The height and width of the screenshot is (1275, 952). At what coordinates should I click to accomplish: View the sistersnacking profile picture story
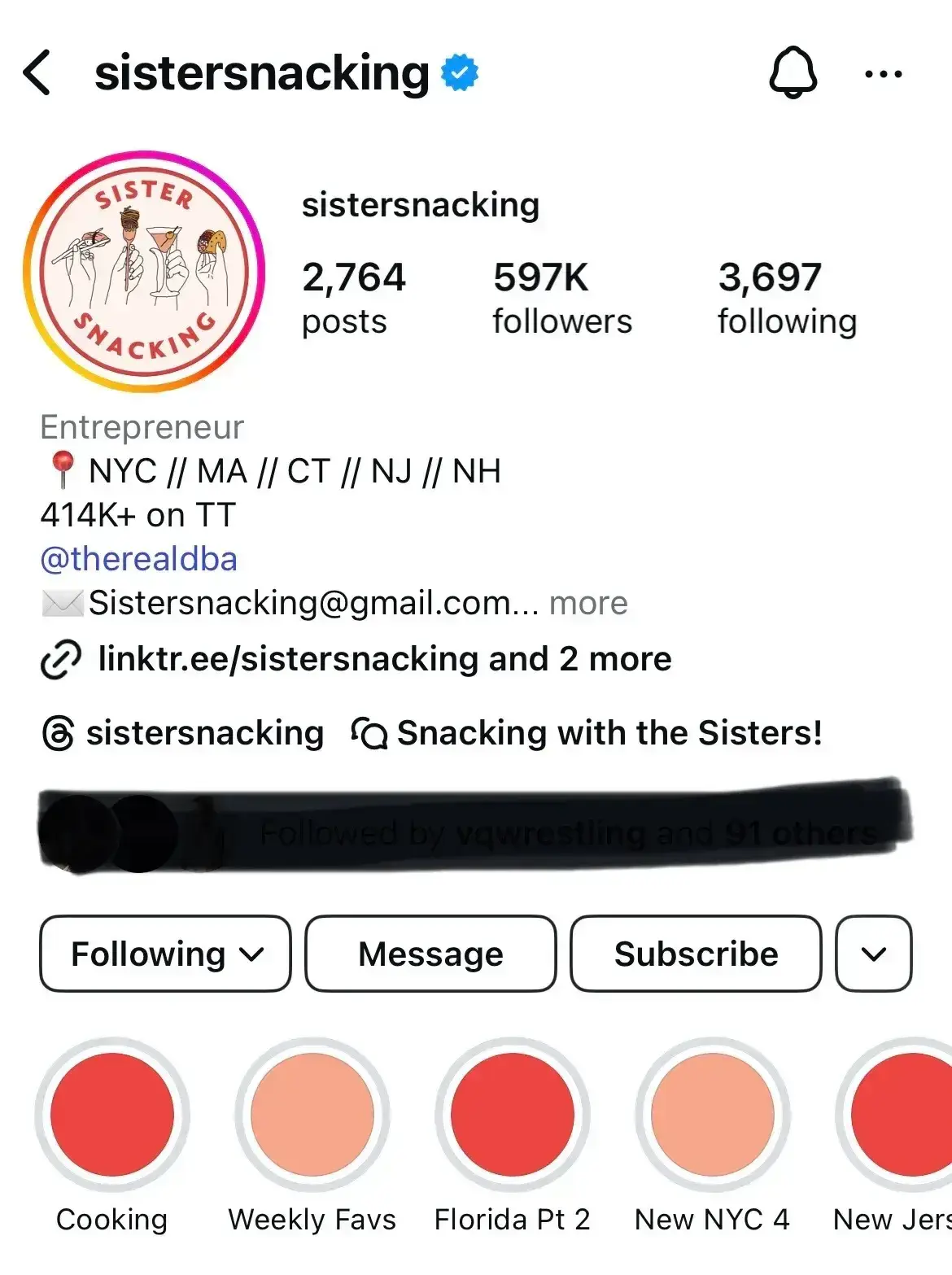(144, 272)
